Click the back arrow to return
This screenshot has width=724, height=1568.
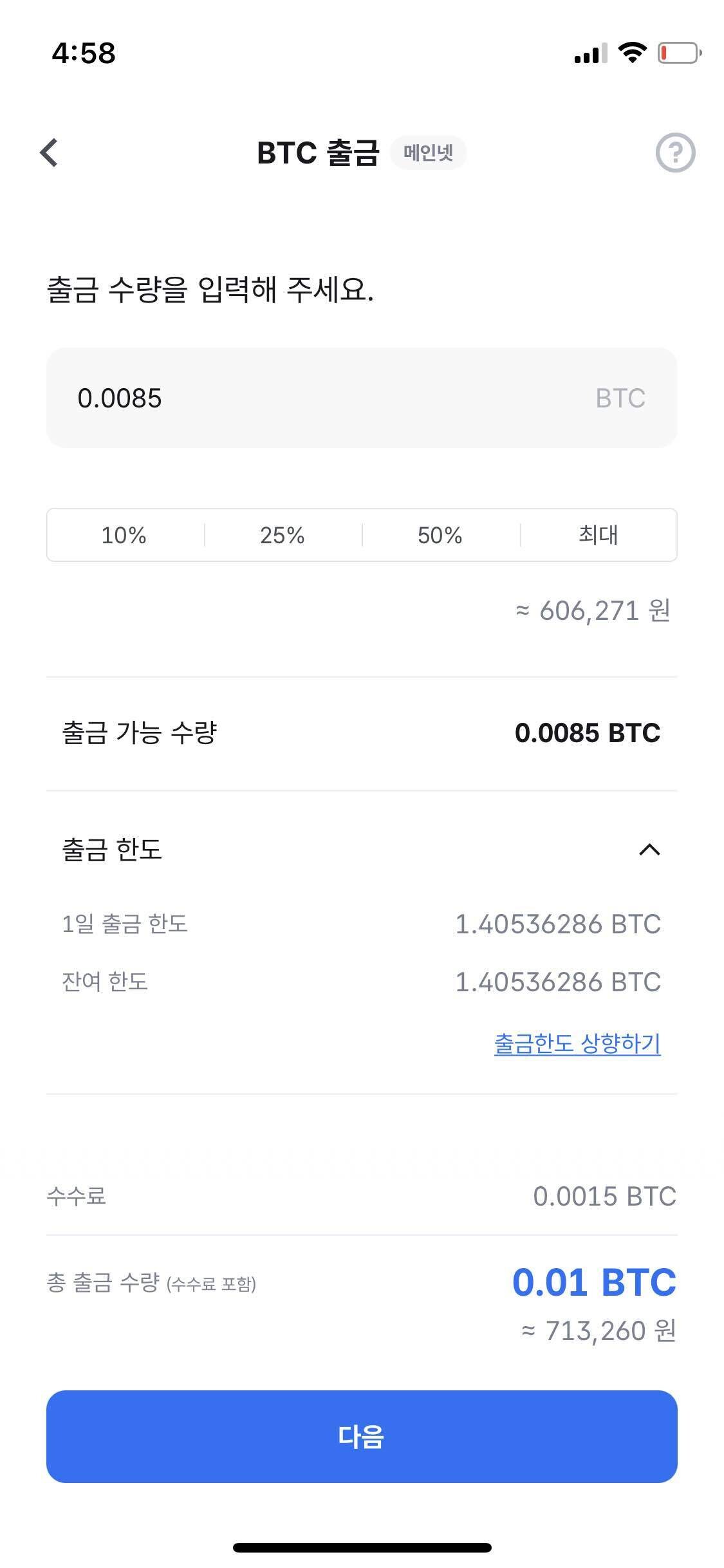[x=48, y=153]
